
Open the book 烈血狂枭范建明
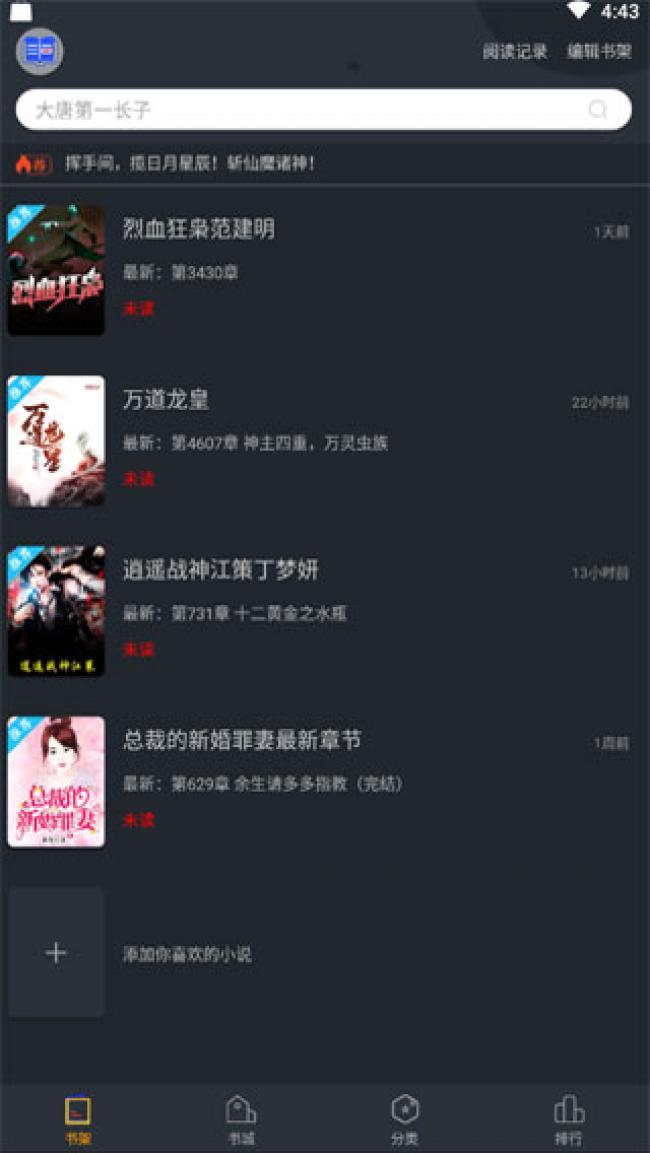coord(198,229)
